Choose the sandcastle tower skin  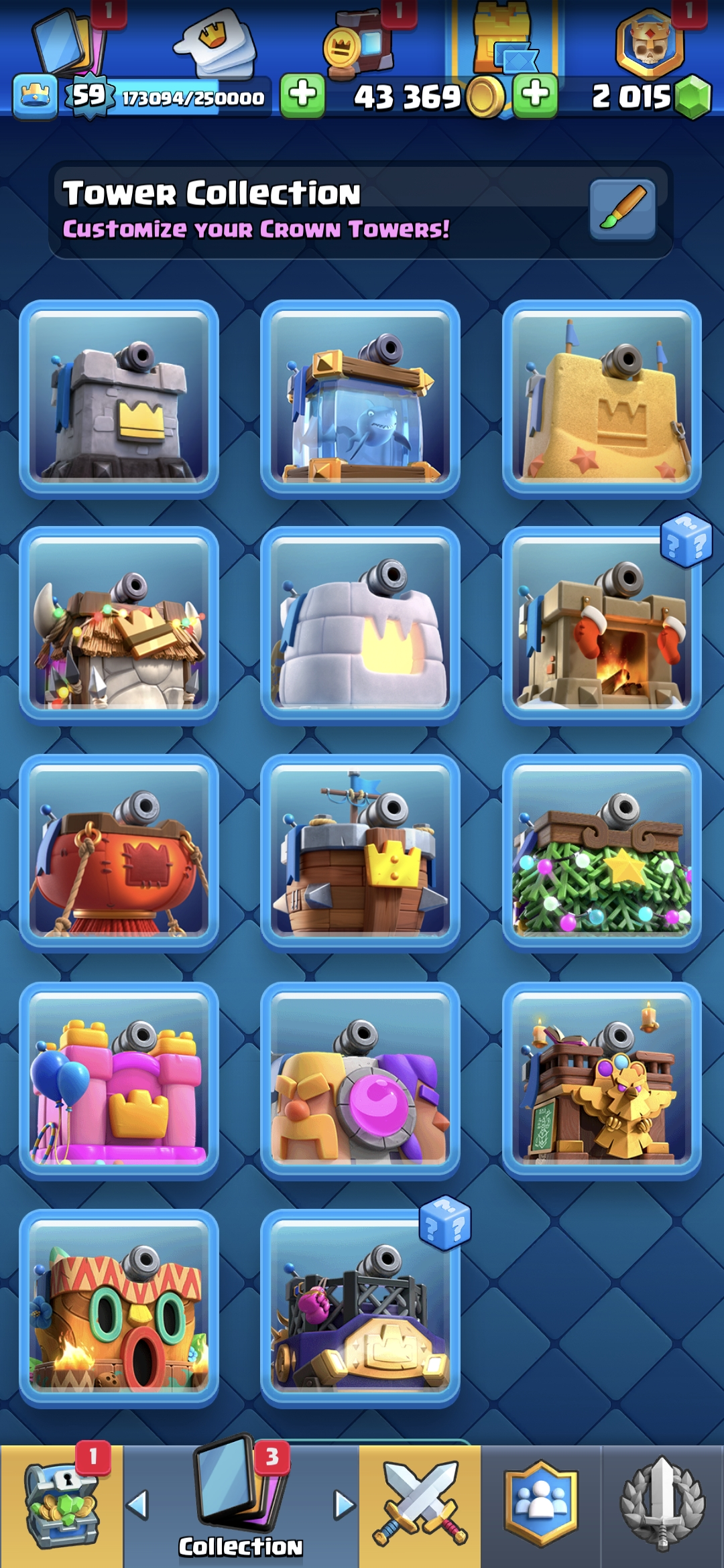click(601, 399)
